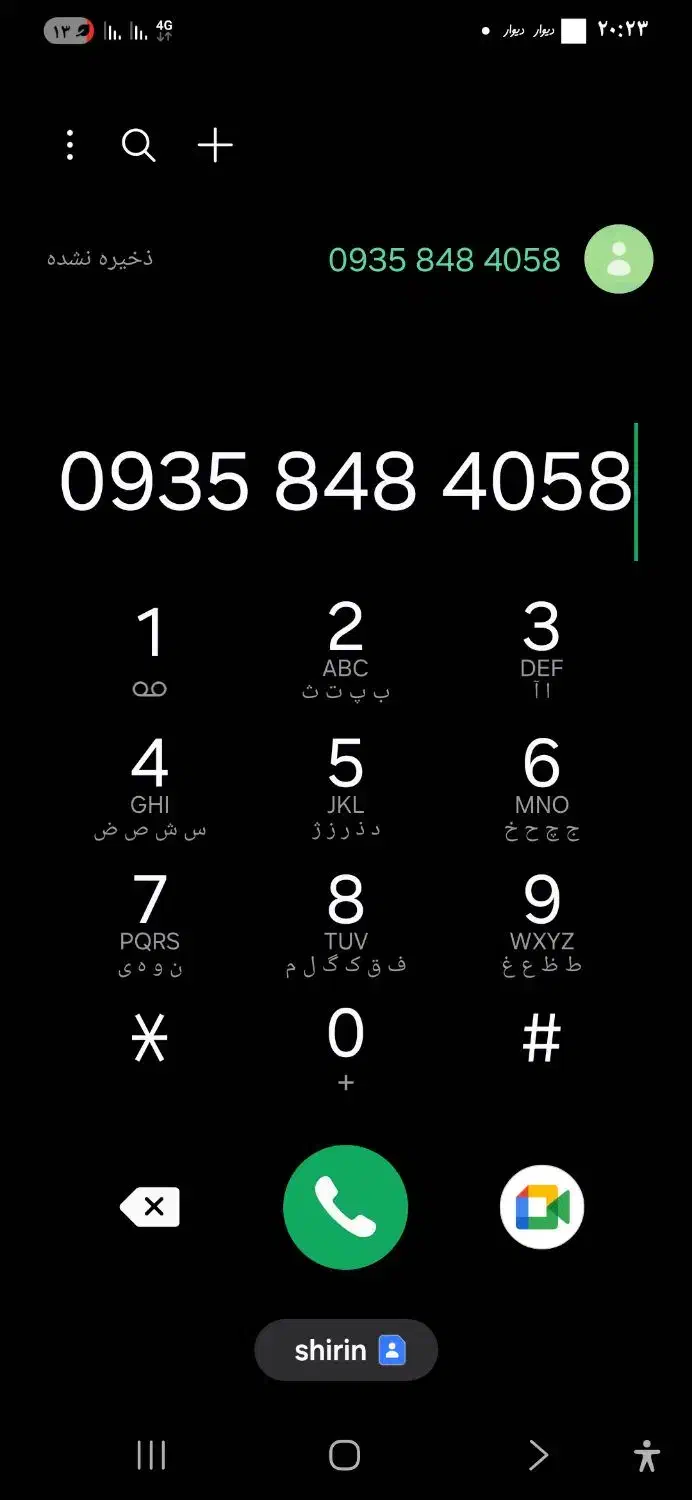Viewport: 692px width, 1500px height.
Task: Open the three-dot overflow menu
Action: (x=69, y=146)
